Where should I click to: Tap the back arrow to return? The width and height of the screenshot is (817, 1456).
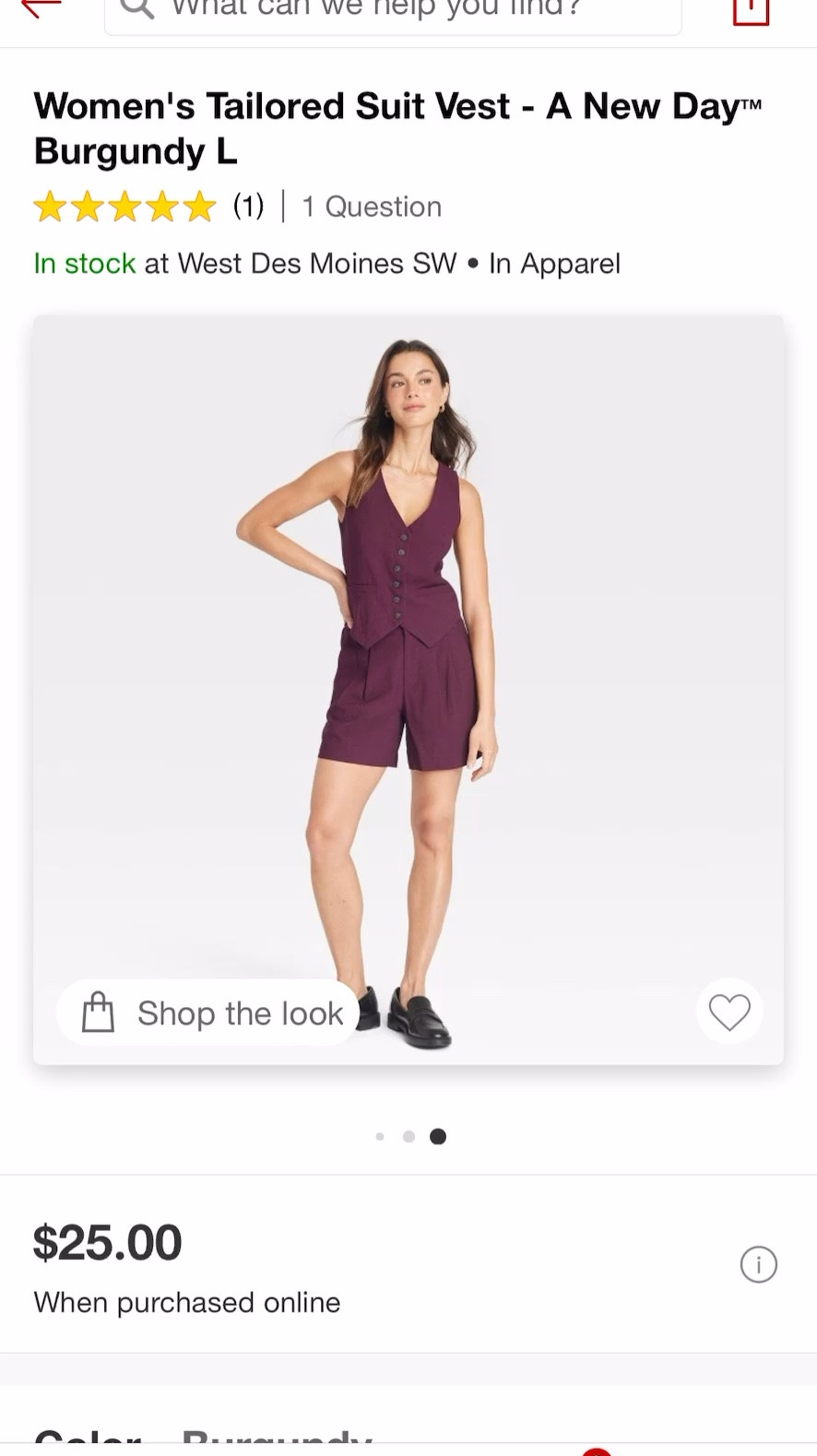point(40,9)
